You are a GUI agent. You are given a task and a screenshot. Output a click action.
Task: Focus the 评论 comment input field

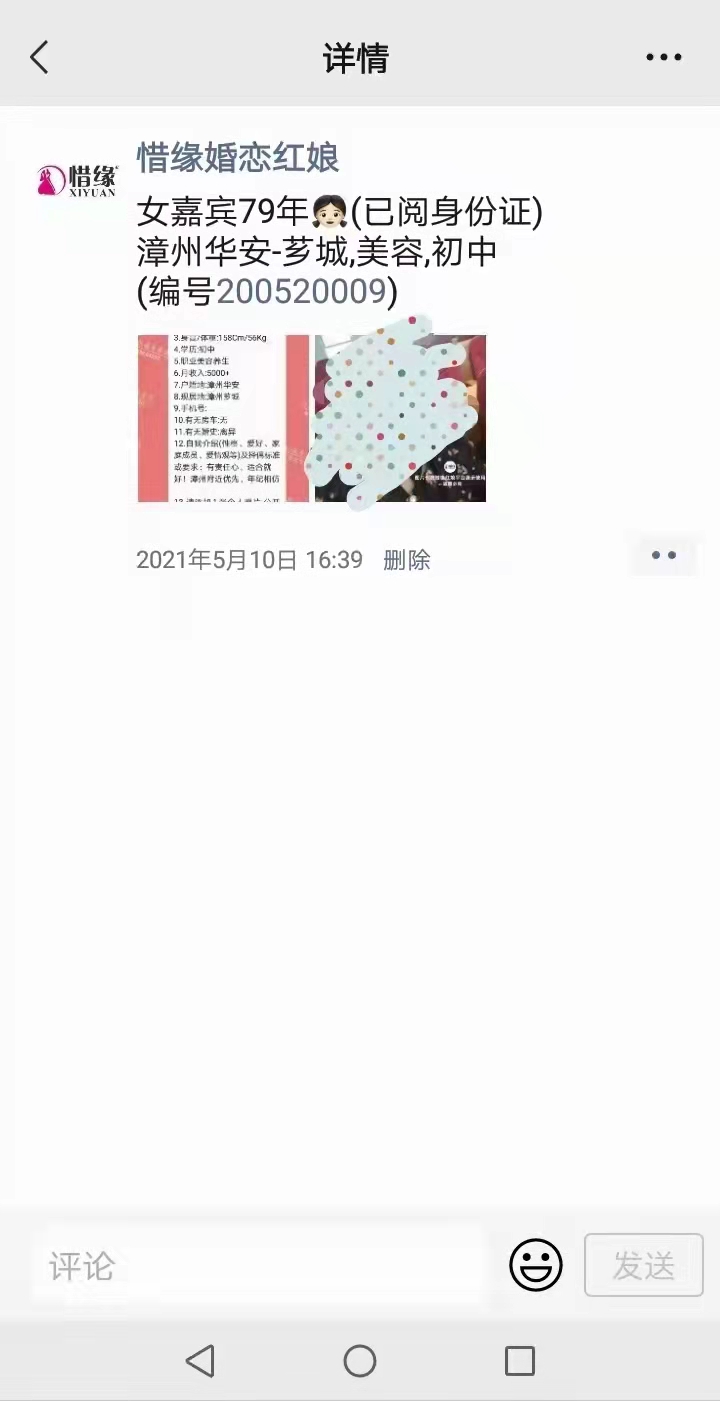pos(260,1266)
